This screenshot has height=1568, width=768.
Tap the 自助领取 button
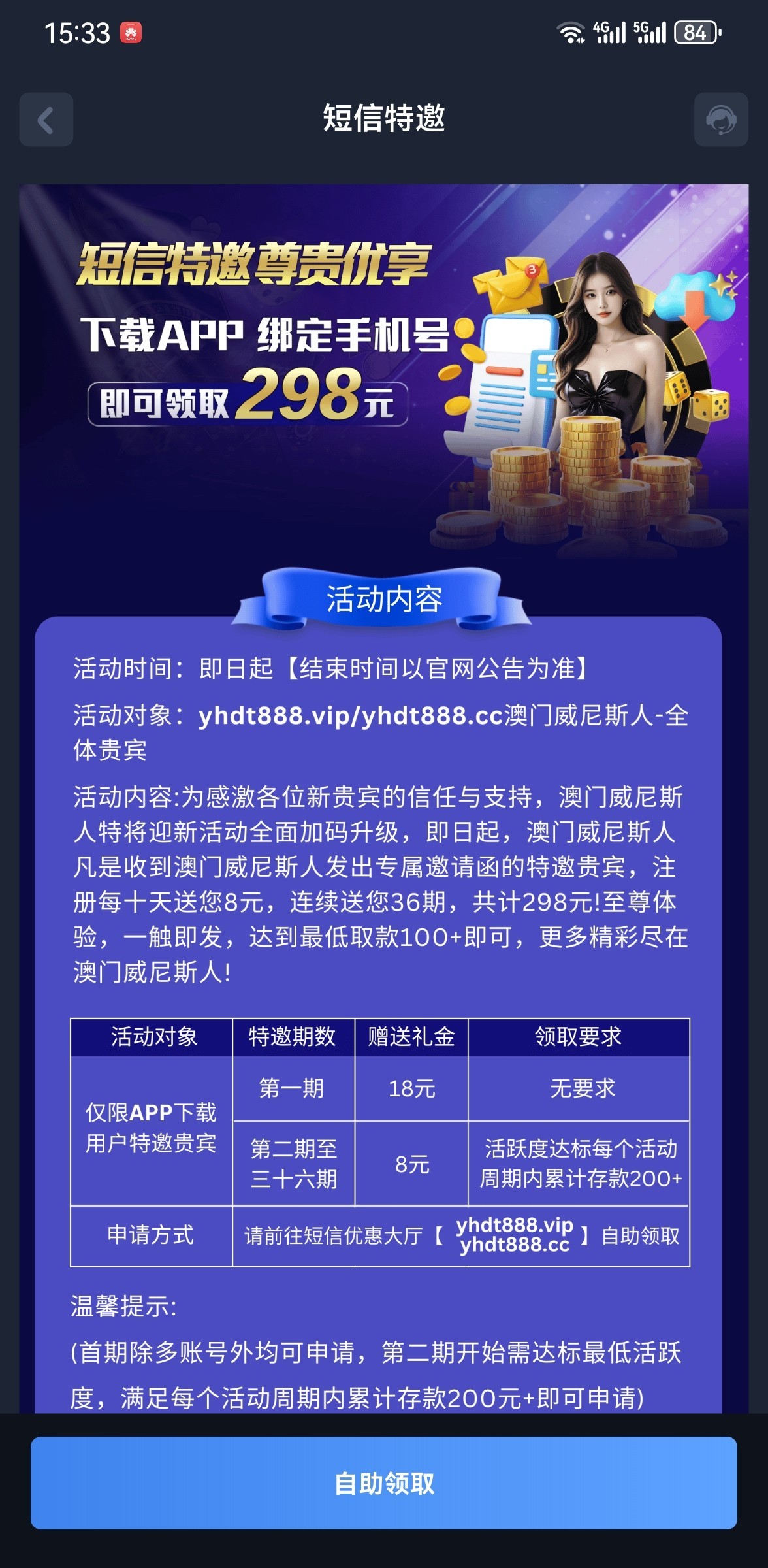point(384,1483)
